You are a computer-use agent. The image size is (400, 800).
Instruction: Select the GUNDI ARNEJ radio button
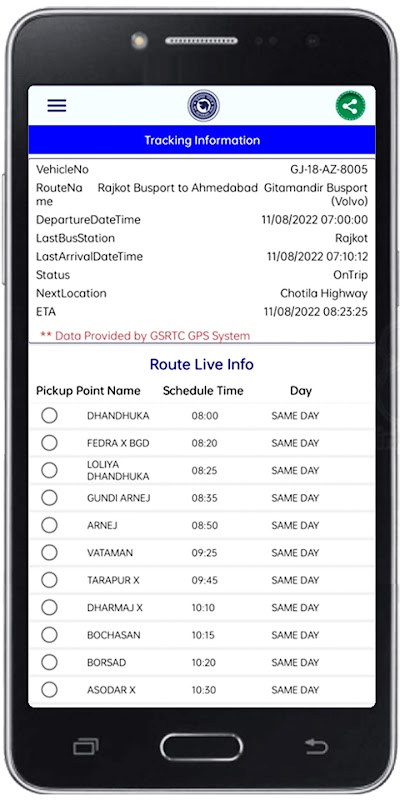tap(49, 497)
